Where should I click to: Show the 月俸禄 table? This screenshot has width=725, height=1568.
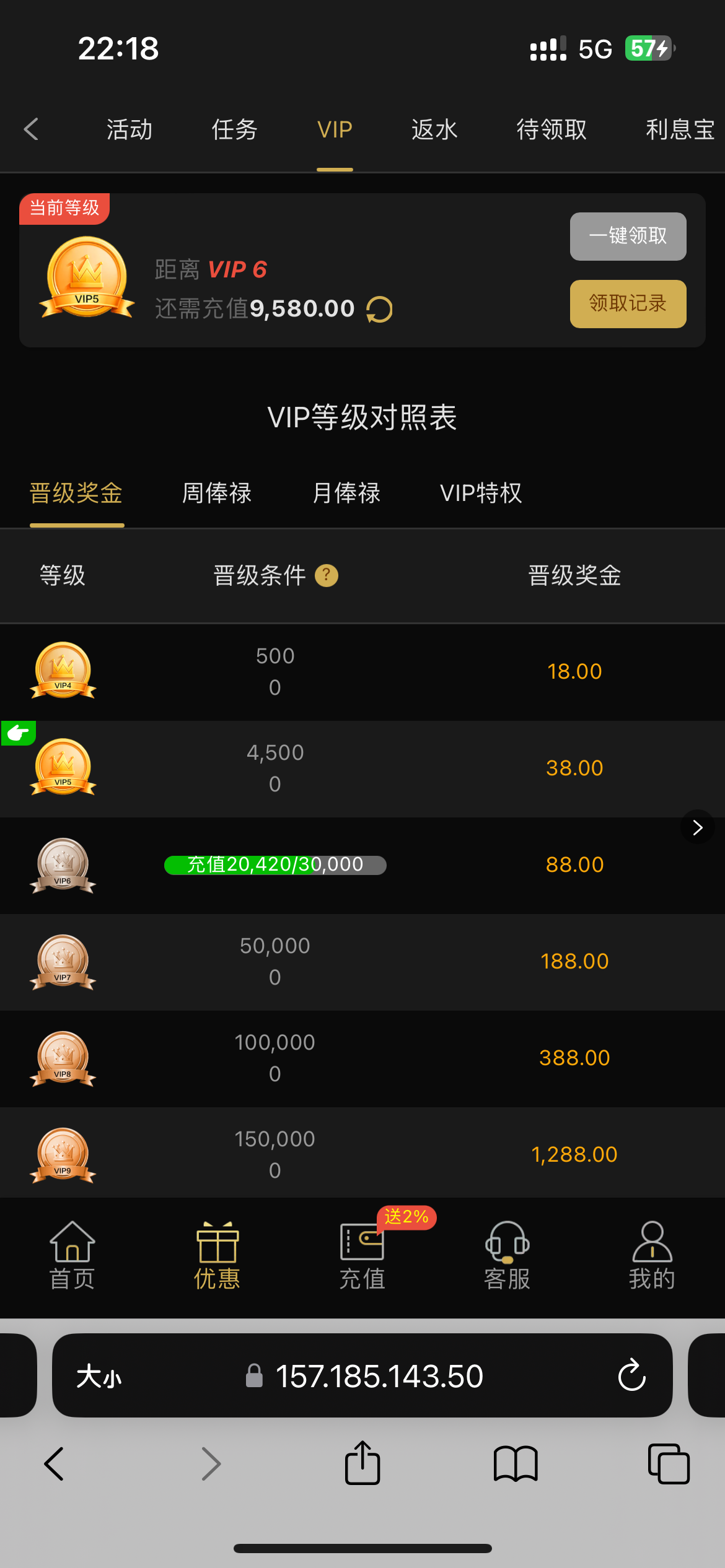[346, 493]
